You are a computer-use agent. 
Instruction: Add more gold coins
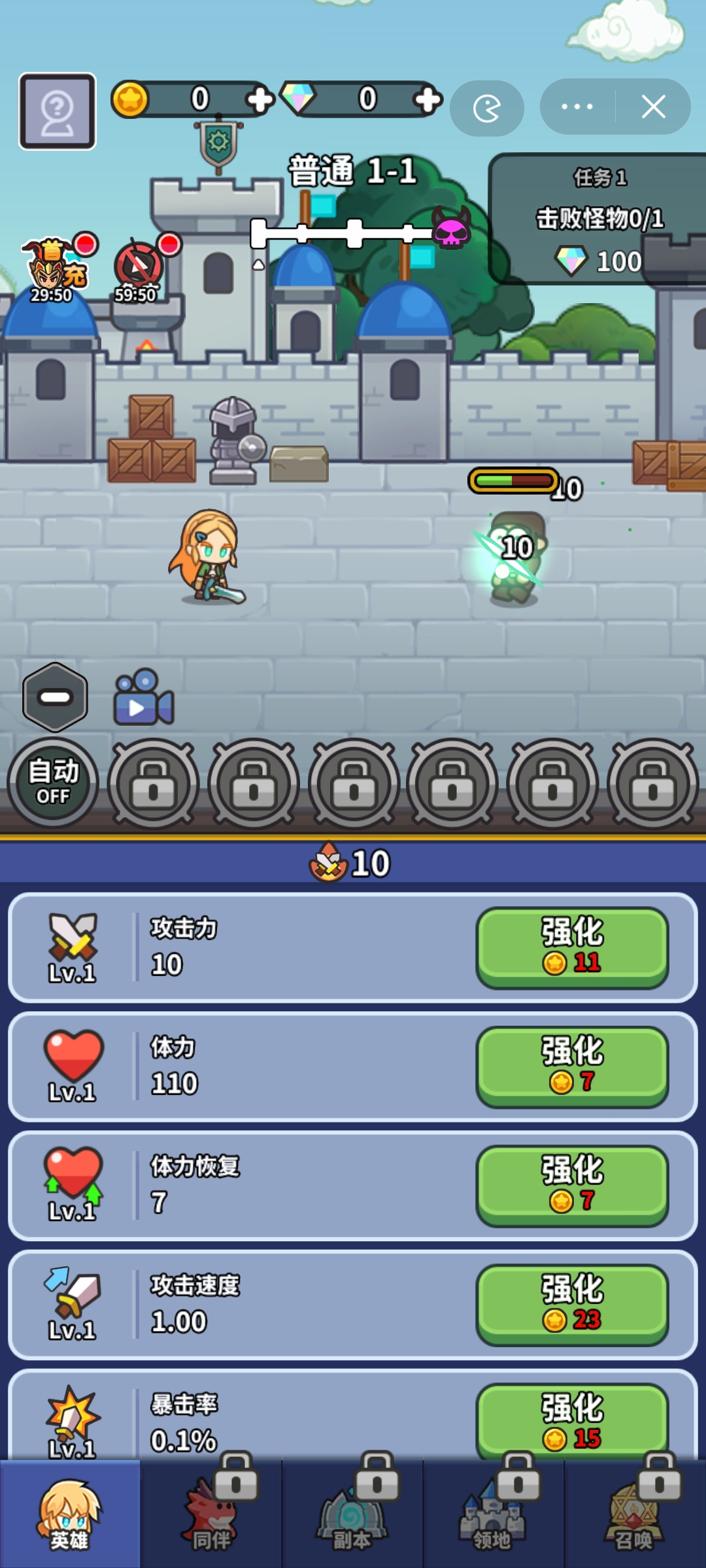click(x=260, y=100)
